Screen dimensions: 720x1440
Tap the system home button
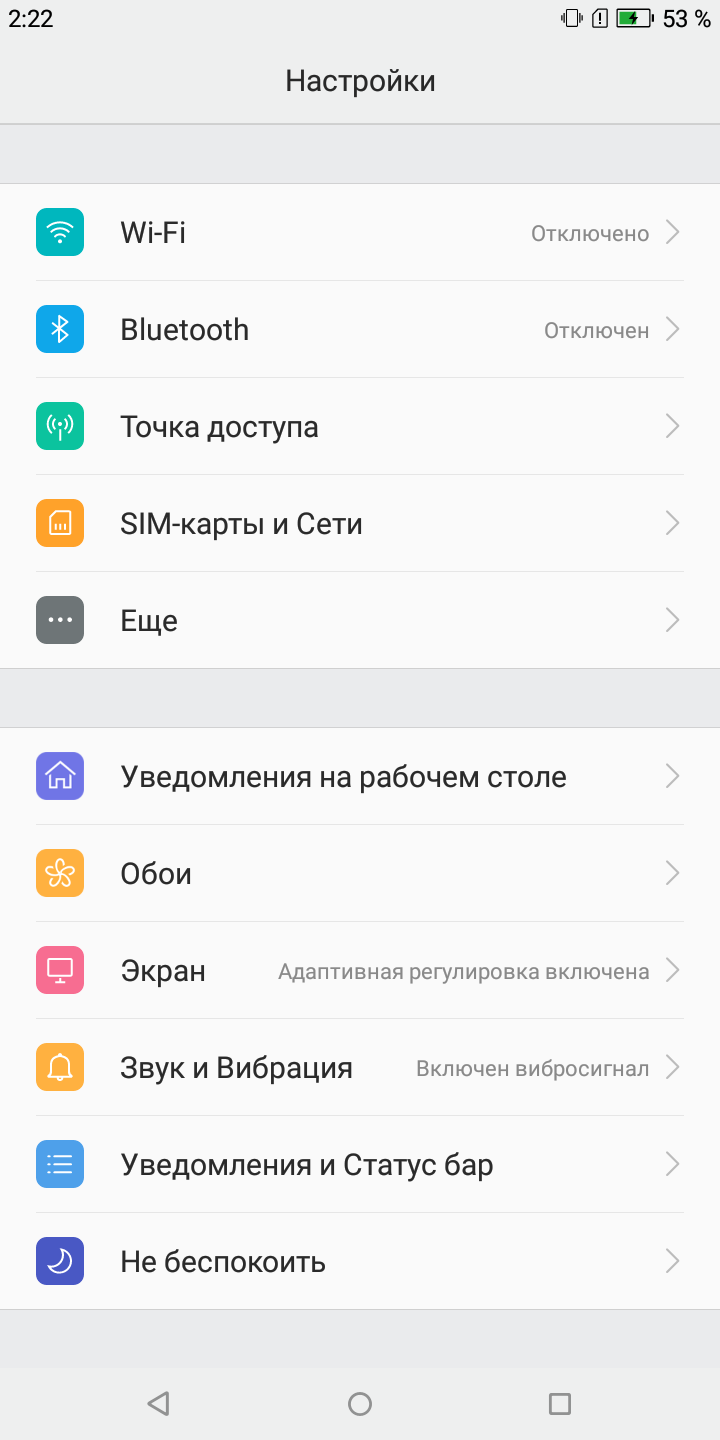360,1404
